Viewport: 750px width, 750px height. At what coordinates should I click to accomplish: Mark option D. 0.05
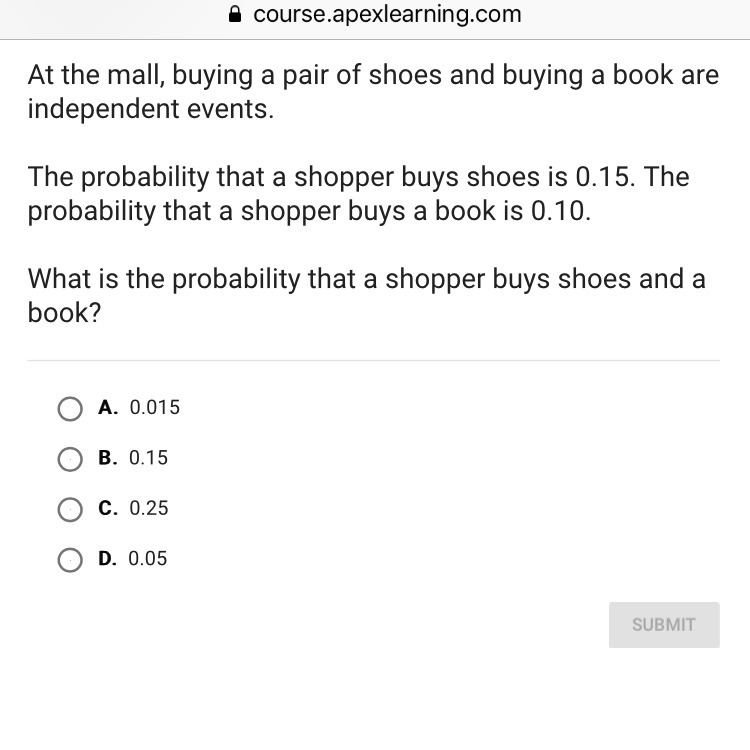coord(70,560)
